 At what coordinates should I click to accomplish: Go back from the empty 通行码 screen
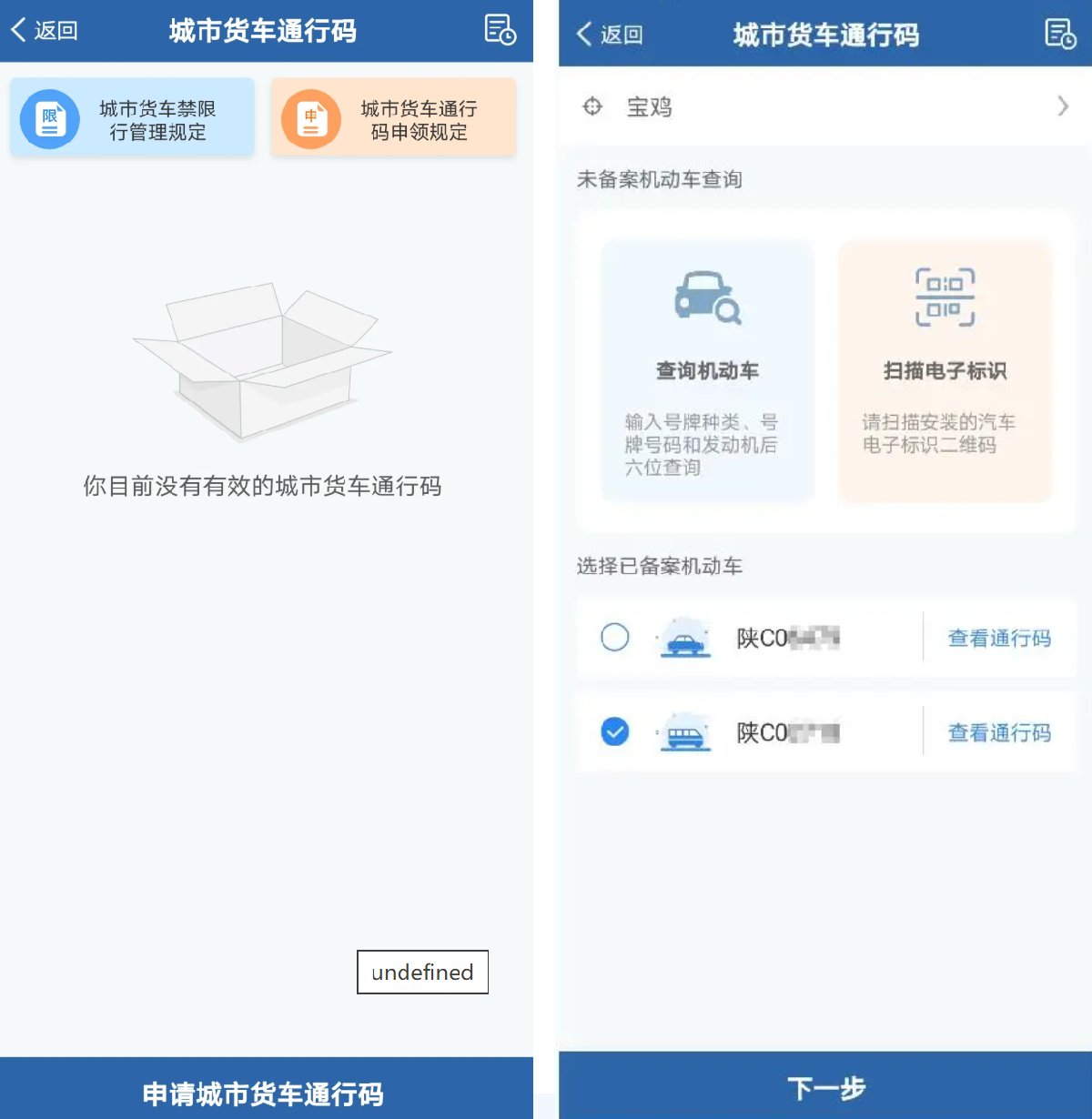tap(44, 30)
